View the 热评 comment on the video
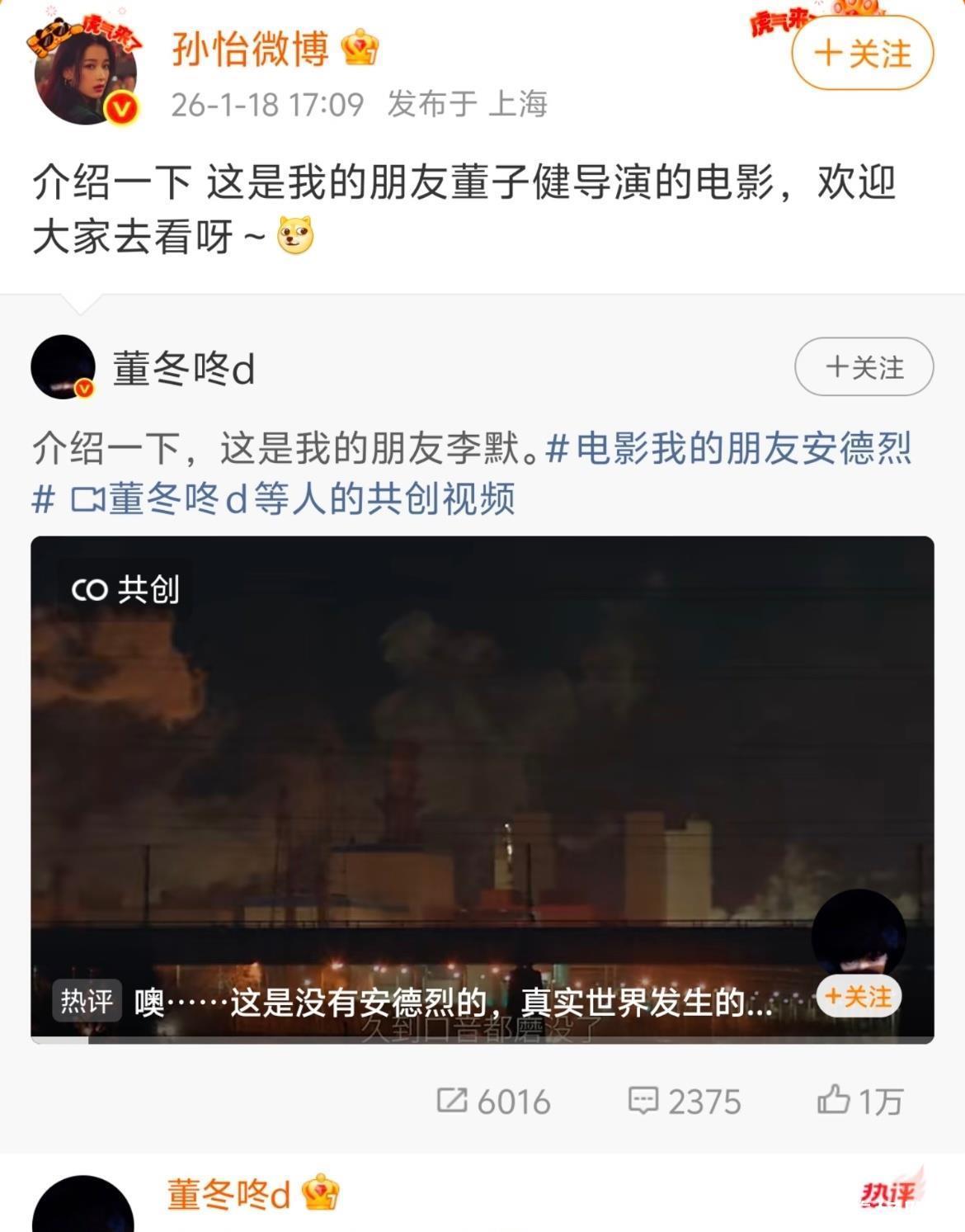This screenshot has width=965, height=1232. tap(454, 1003)
